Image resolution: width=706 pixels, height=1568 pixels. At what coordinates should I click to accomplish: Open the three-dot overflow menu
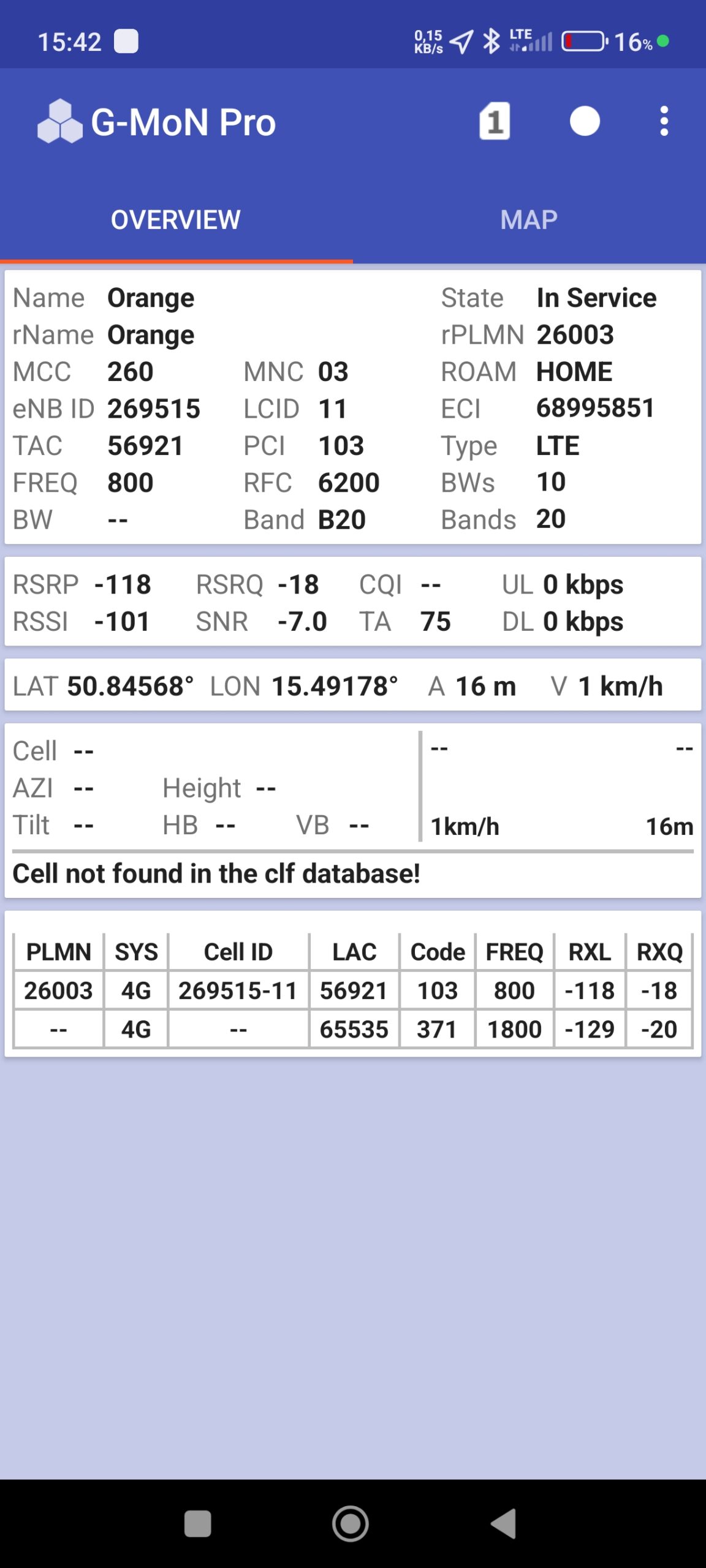coord(664,121)
